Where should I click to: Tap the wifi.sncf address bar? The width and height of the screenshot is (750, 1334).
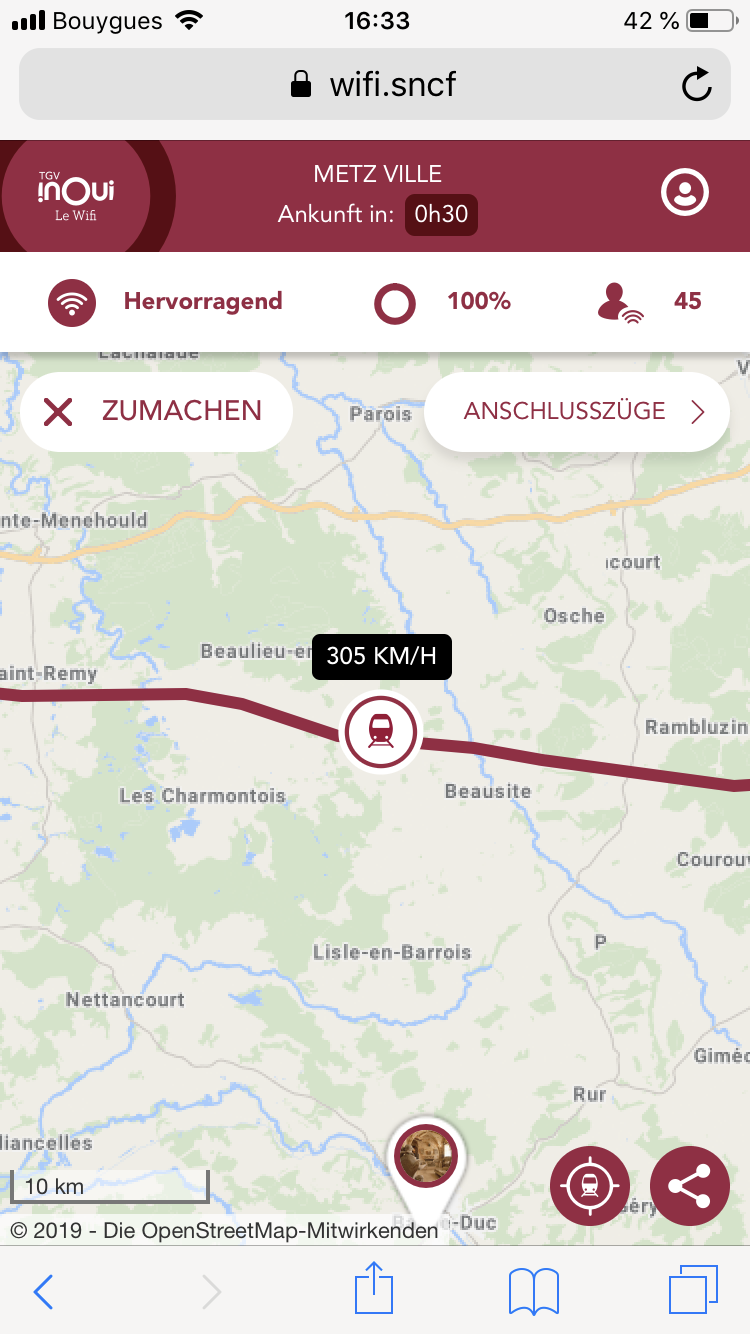pyautogui.click(x=374, y=85)
